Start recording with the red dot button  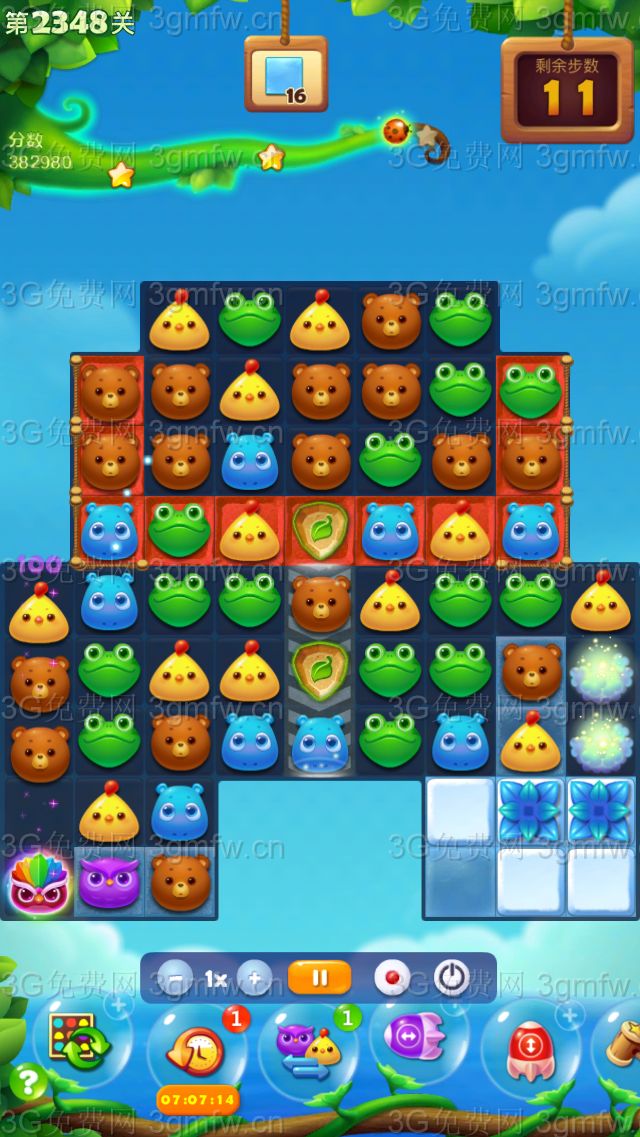click(x=391, y=978)
